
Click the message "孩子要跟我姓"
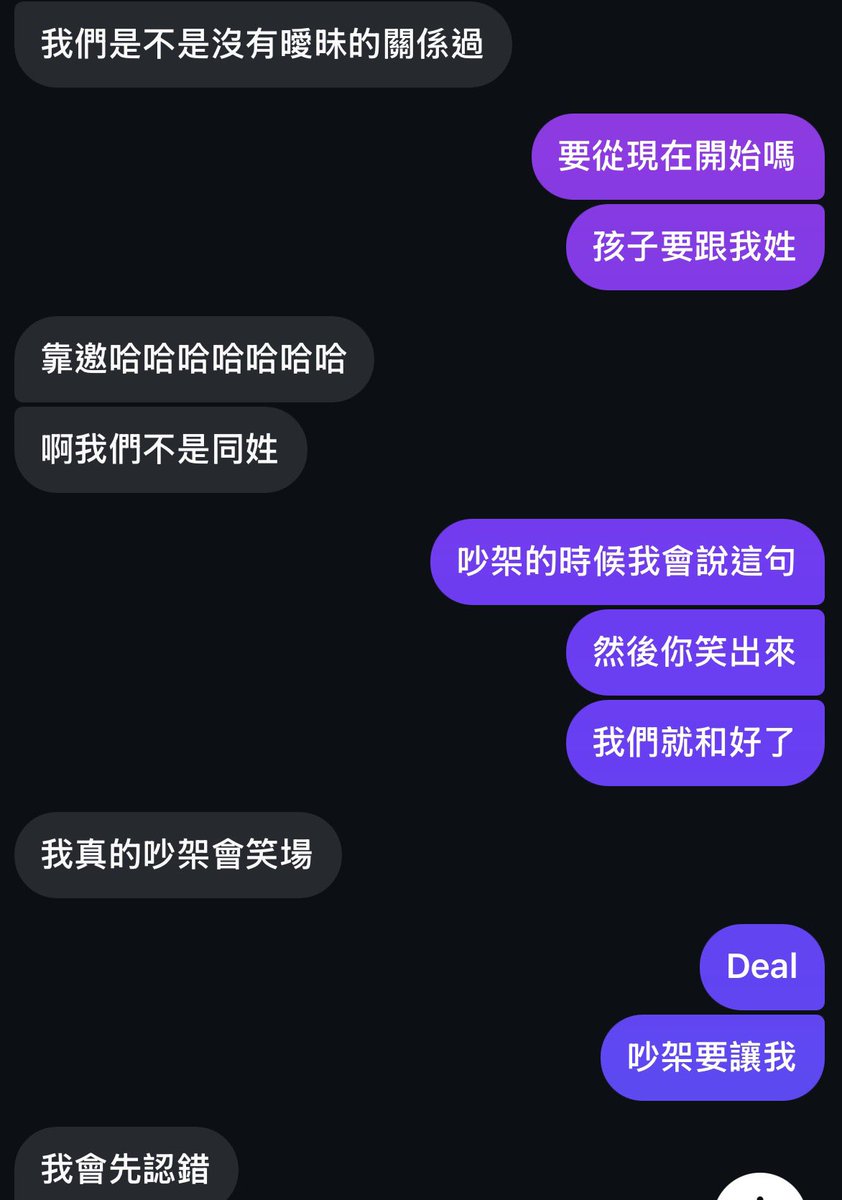coord(694,246)
